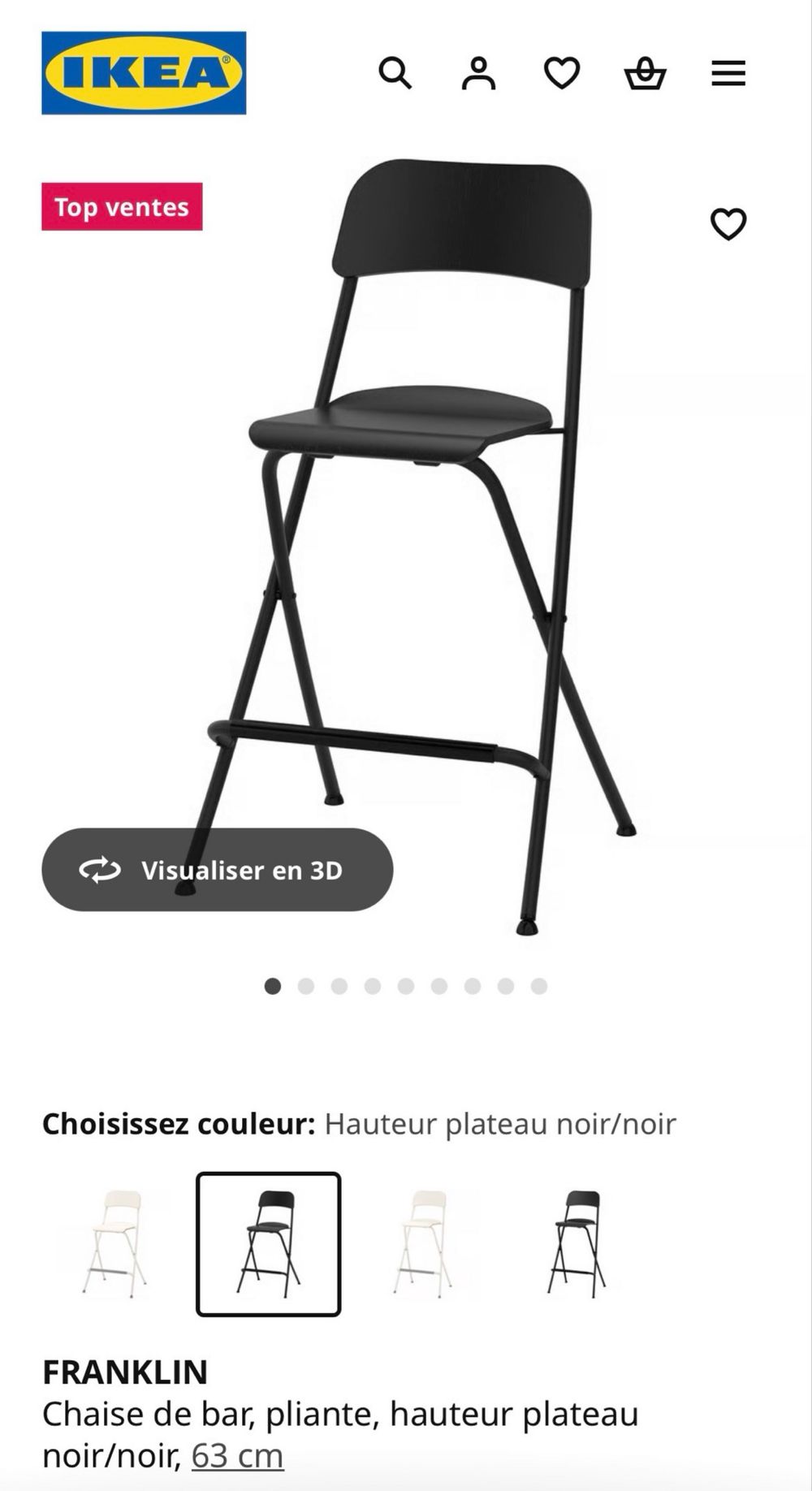Add FRANKLIN chair to favorites
The width and height of the screenshot is (812, 1491).
[x=728, y=224]
